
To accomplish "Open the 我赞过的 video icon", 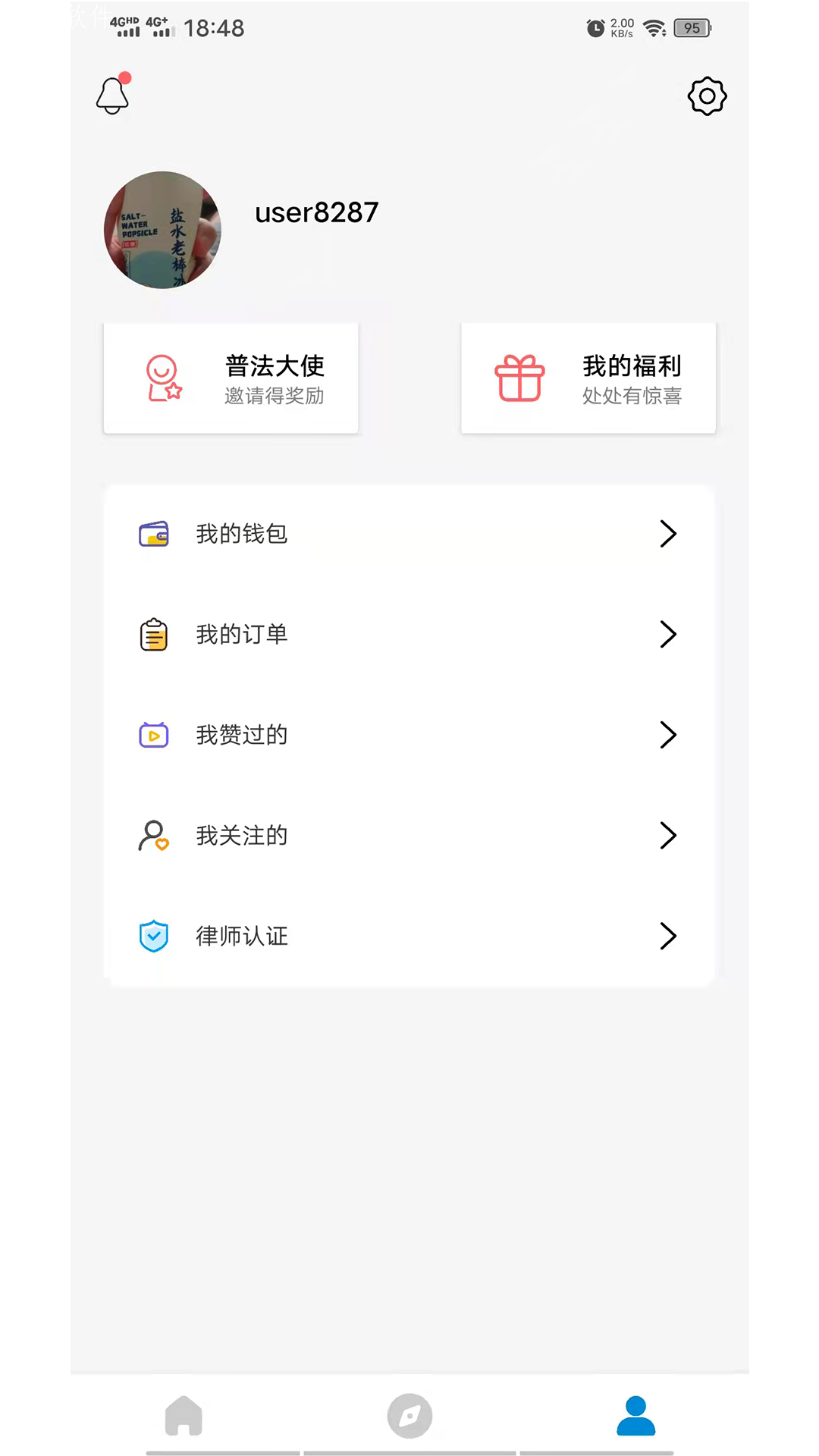I will (154, 735).
